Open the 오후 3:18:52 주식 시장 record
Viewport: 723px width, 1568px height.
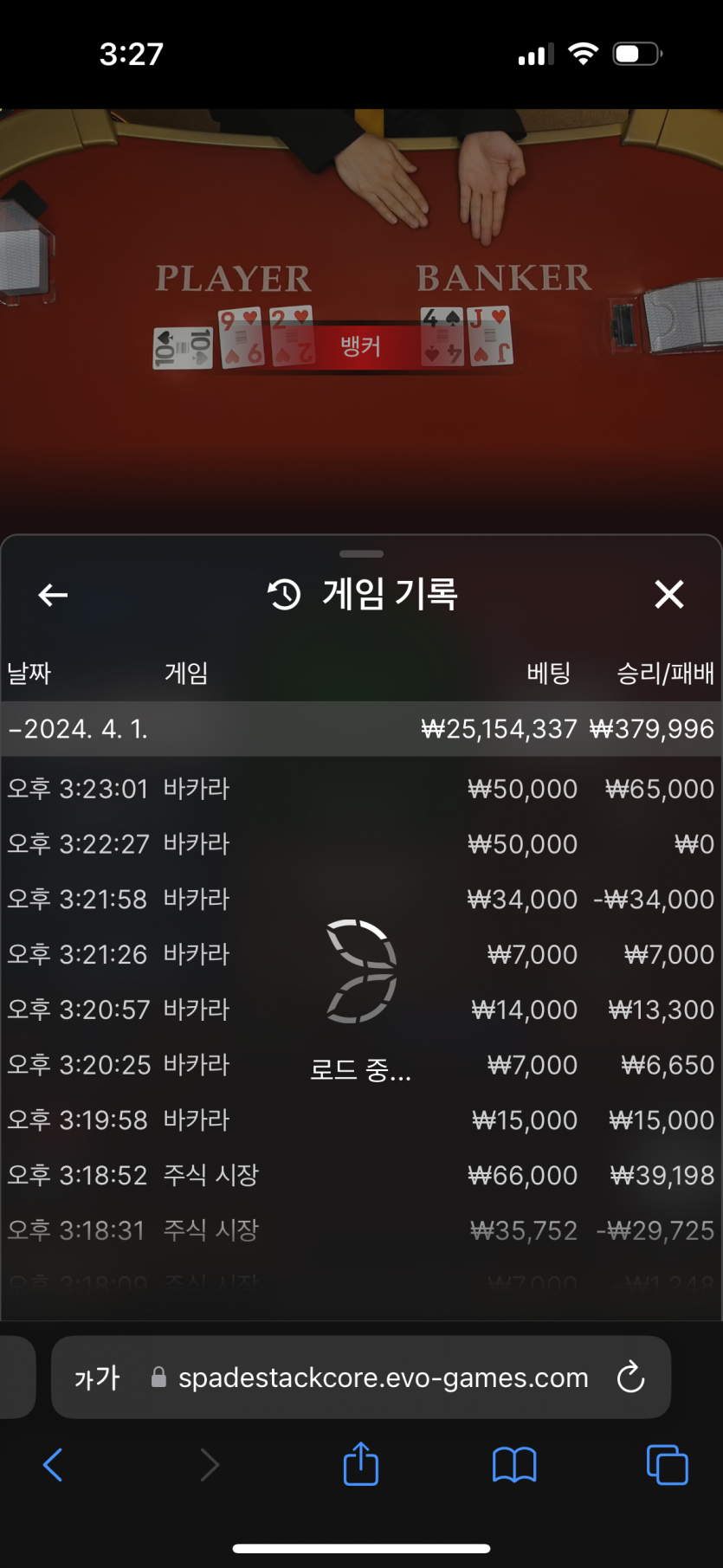tap(360, 1176)
